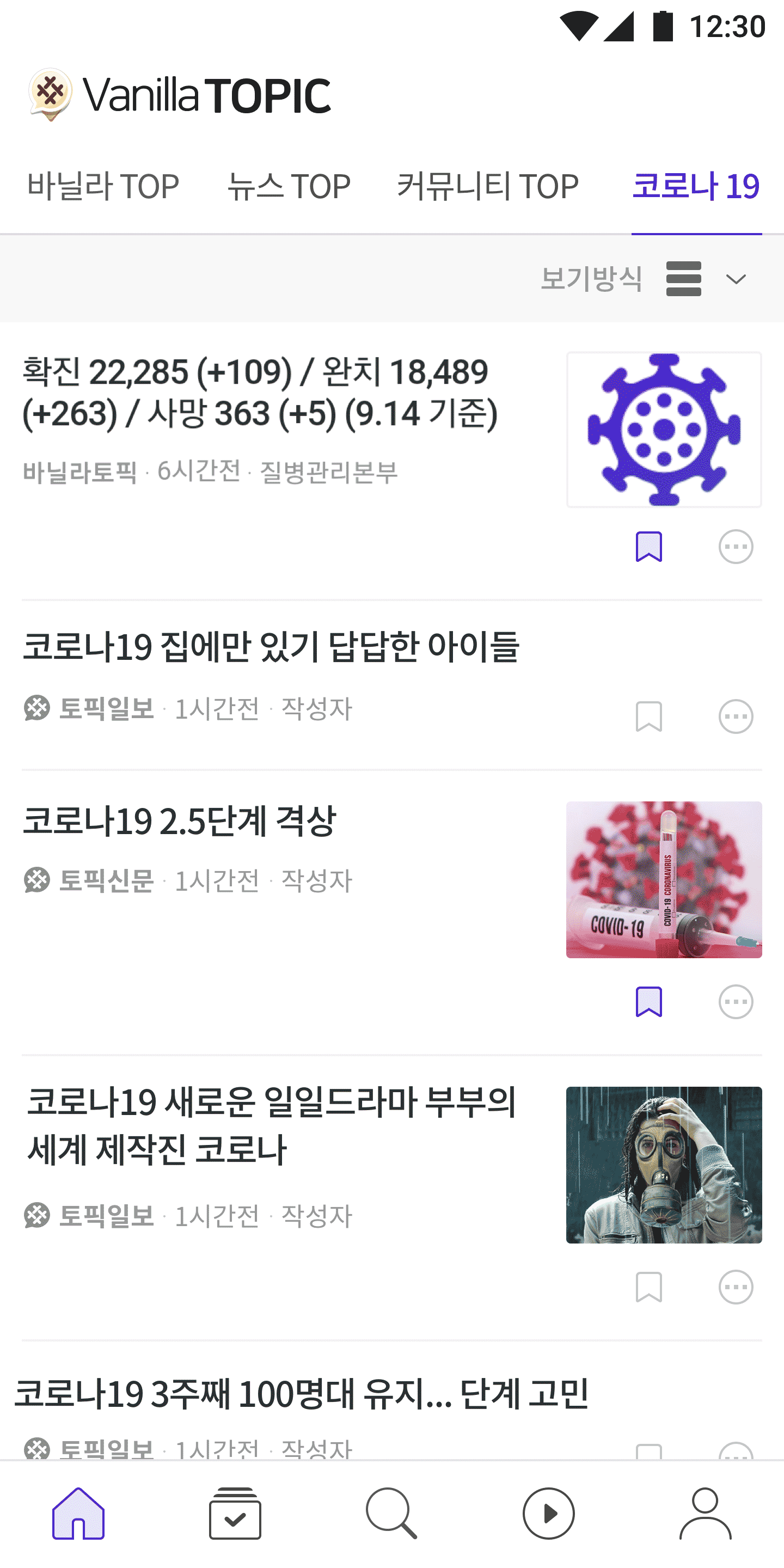Go to the home tab
The height and width of the screenshot is (1568, 784).
pyautogui.click(x=78, y=1513)
